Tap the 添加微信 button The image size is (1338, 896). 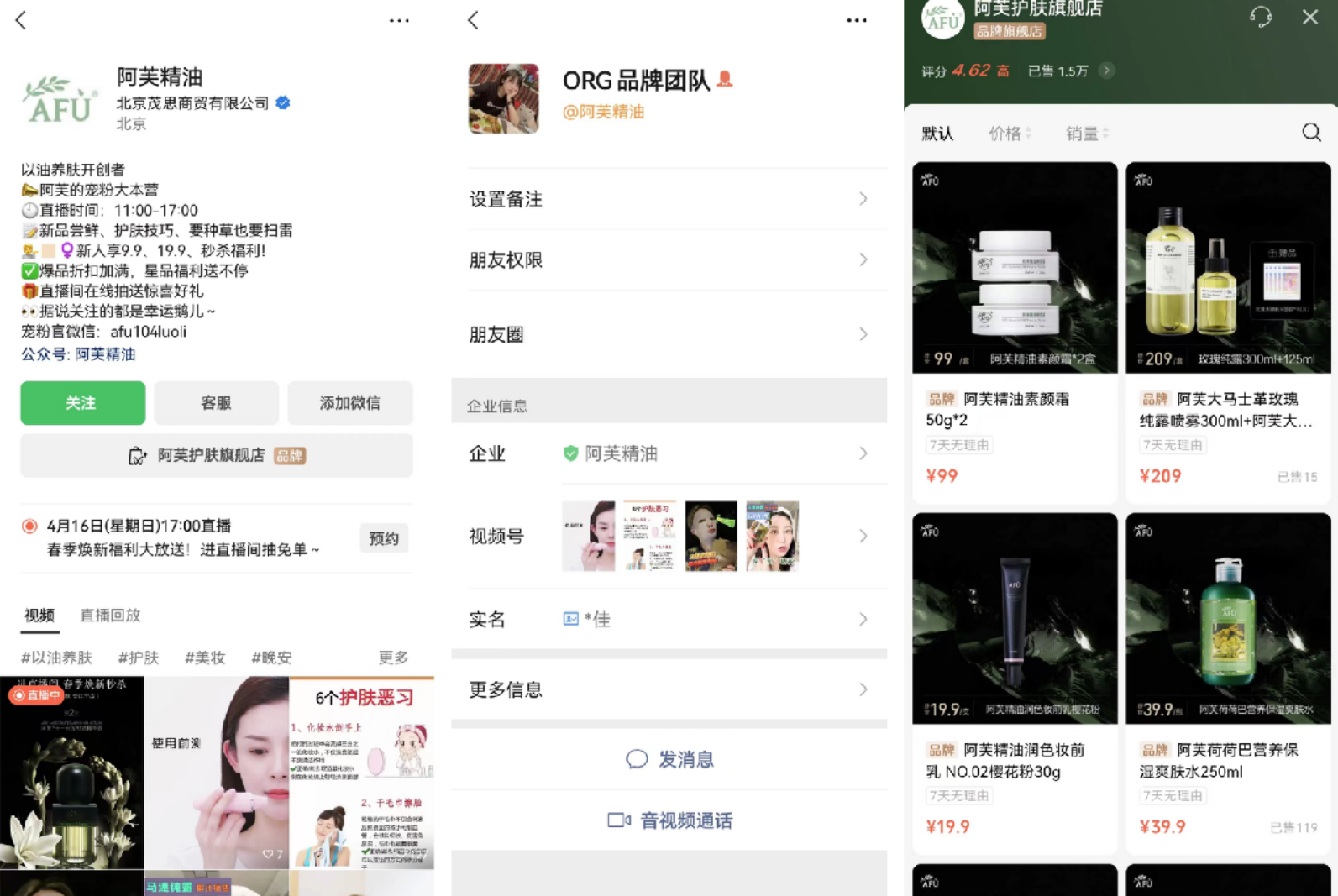349,403
